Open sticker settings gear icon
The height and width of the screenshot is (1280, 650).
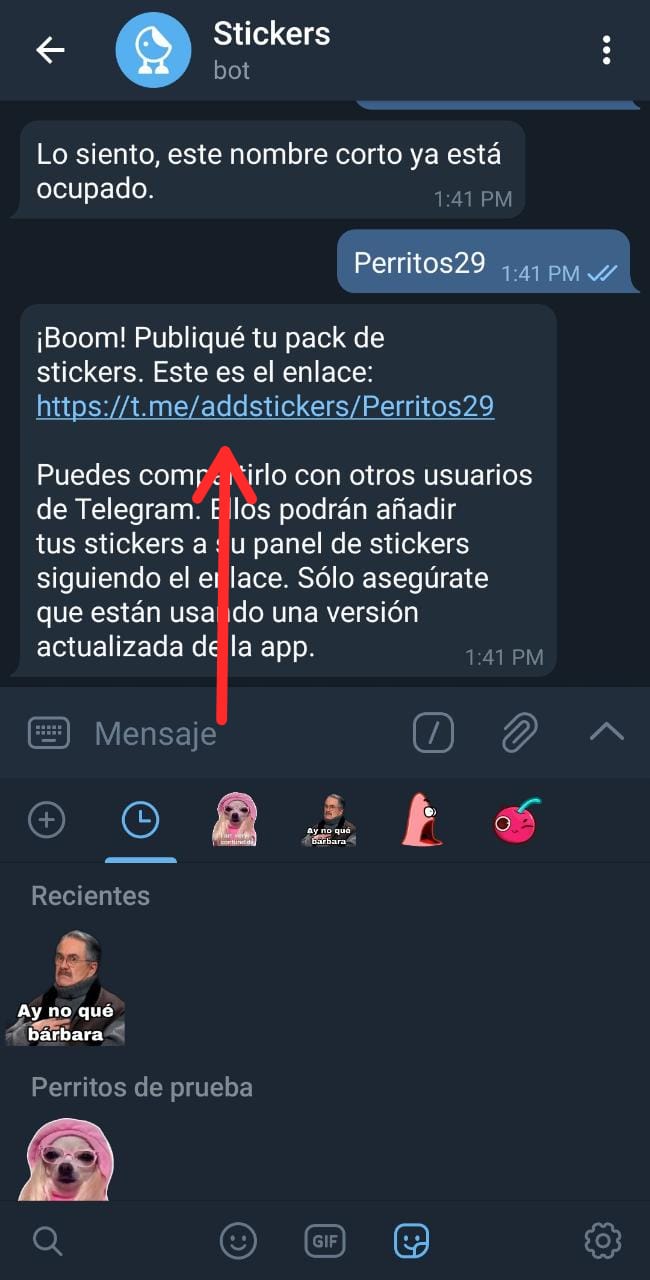[x=602, y=1241]
